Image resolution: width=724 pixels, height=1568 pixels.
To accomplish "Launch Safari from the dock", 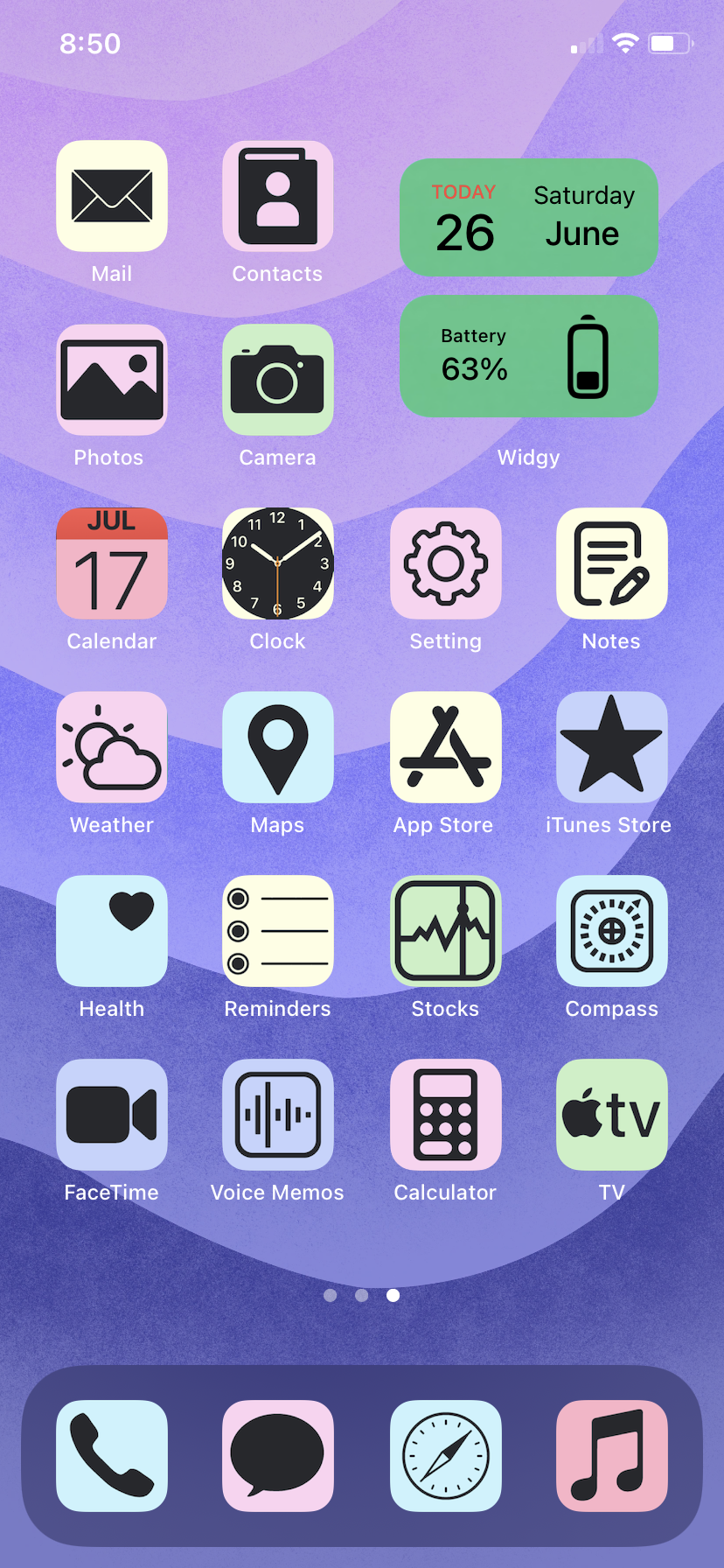I will point(446,1456).
